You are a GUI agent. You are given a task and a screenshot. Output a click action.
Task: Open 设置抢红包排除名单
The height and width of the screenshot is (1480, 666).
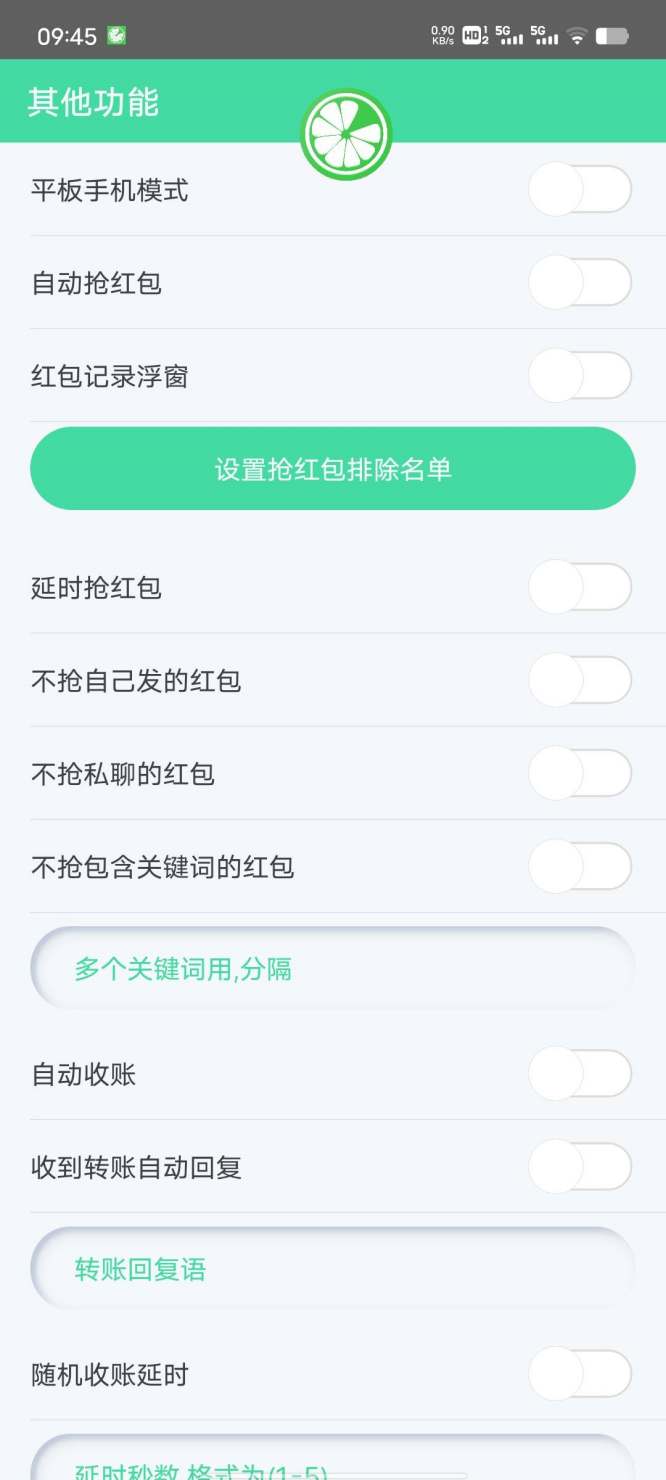[x=333, y=469]
